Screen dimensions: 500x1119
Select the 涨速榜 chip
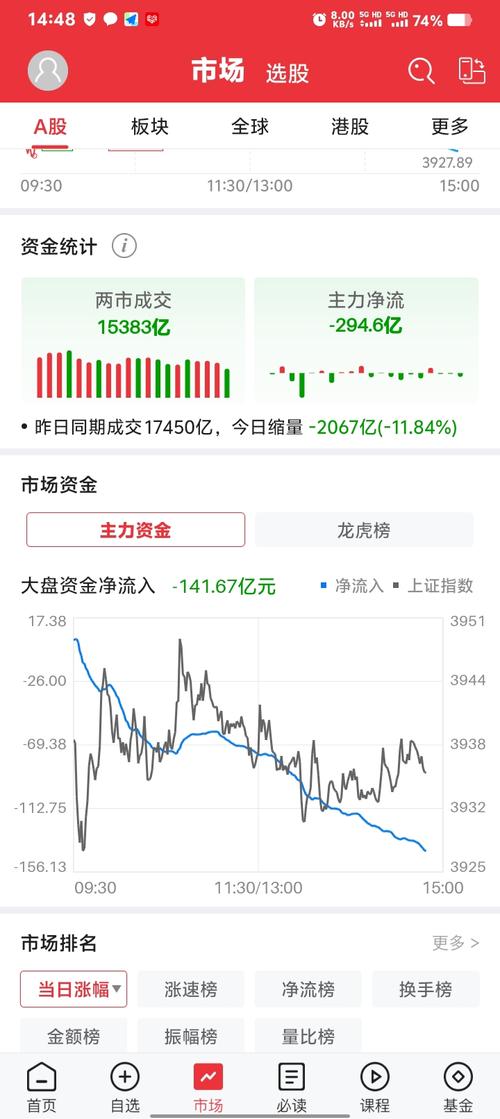[x=191, y=989]
